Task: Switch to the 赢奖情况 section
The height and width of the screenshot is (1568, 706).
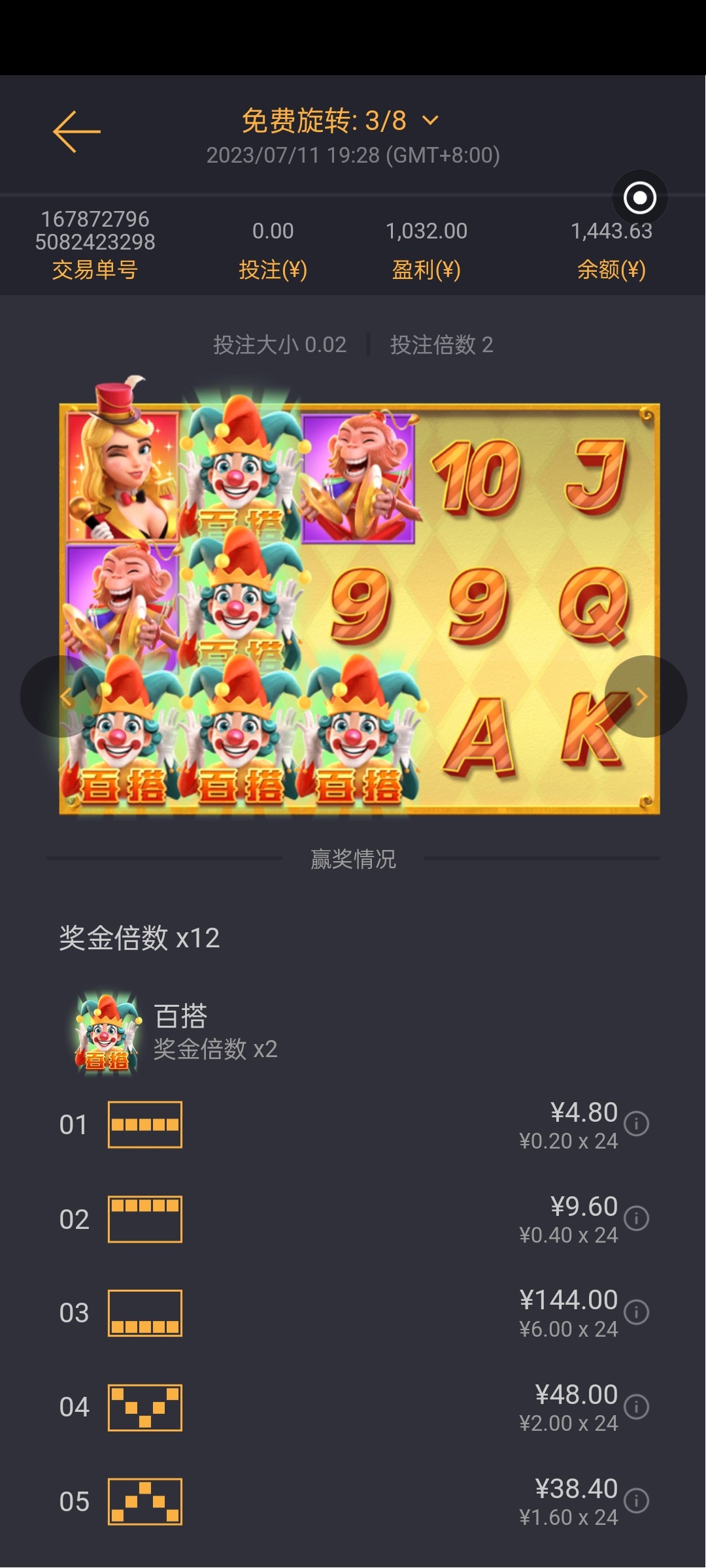Action: [353, 860]
